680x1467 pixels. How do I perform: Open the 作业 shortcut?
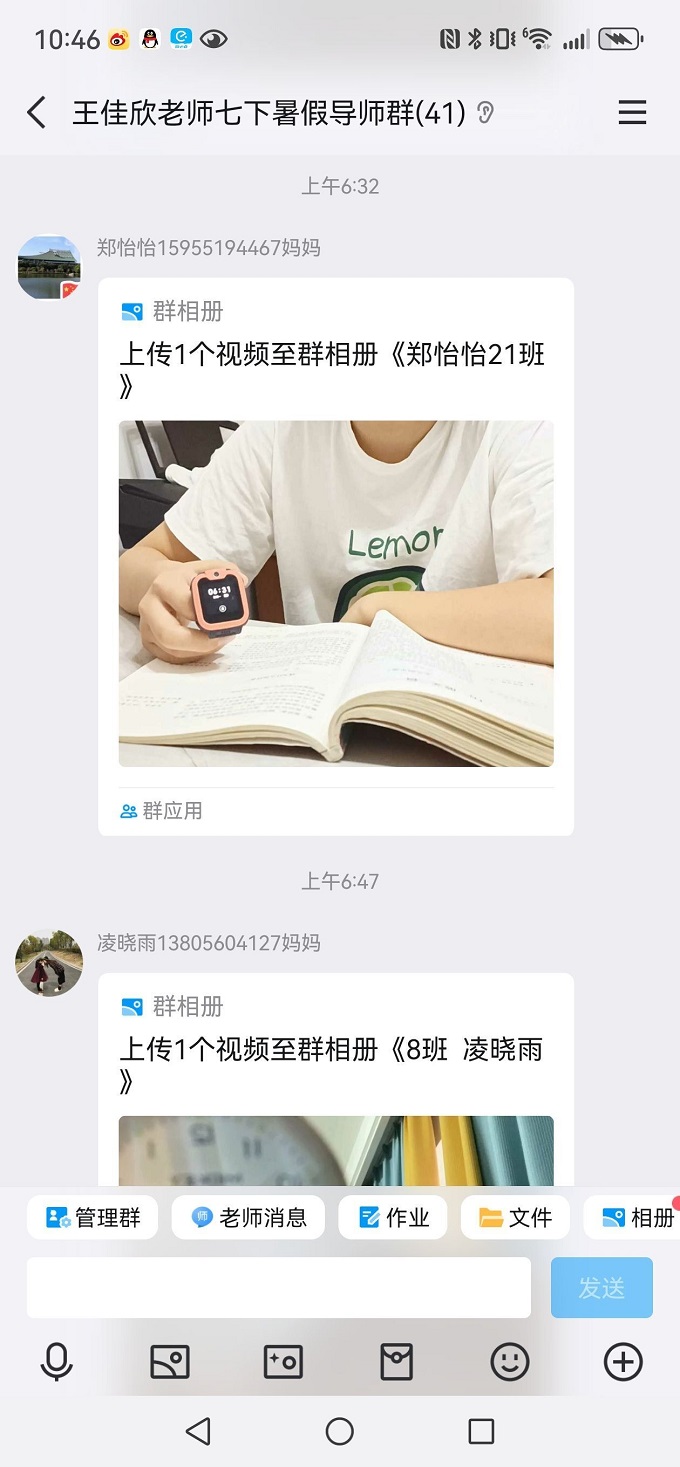(393, 1217)
